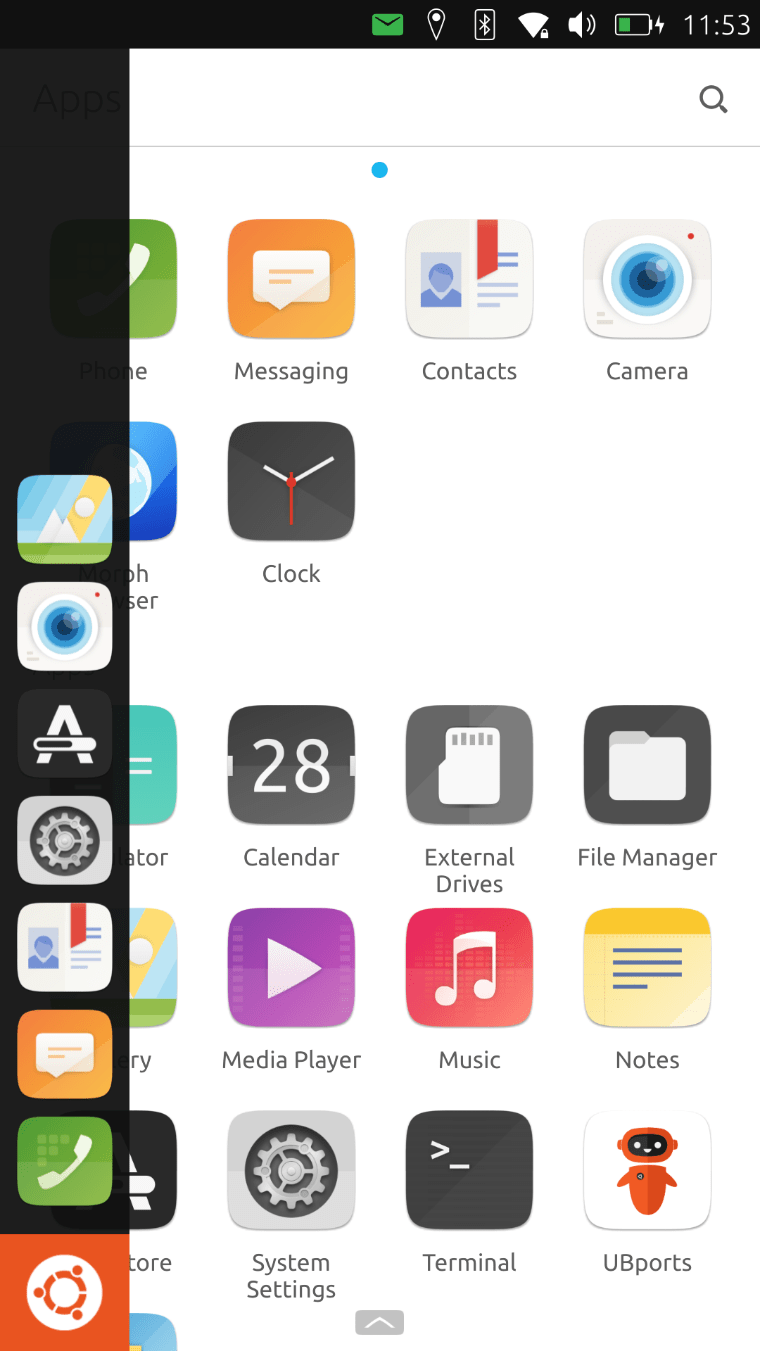Open Gallery from the side launcher
The image size is (760, 1351).
tap(65, 519)
